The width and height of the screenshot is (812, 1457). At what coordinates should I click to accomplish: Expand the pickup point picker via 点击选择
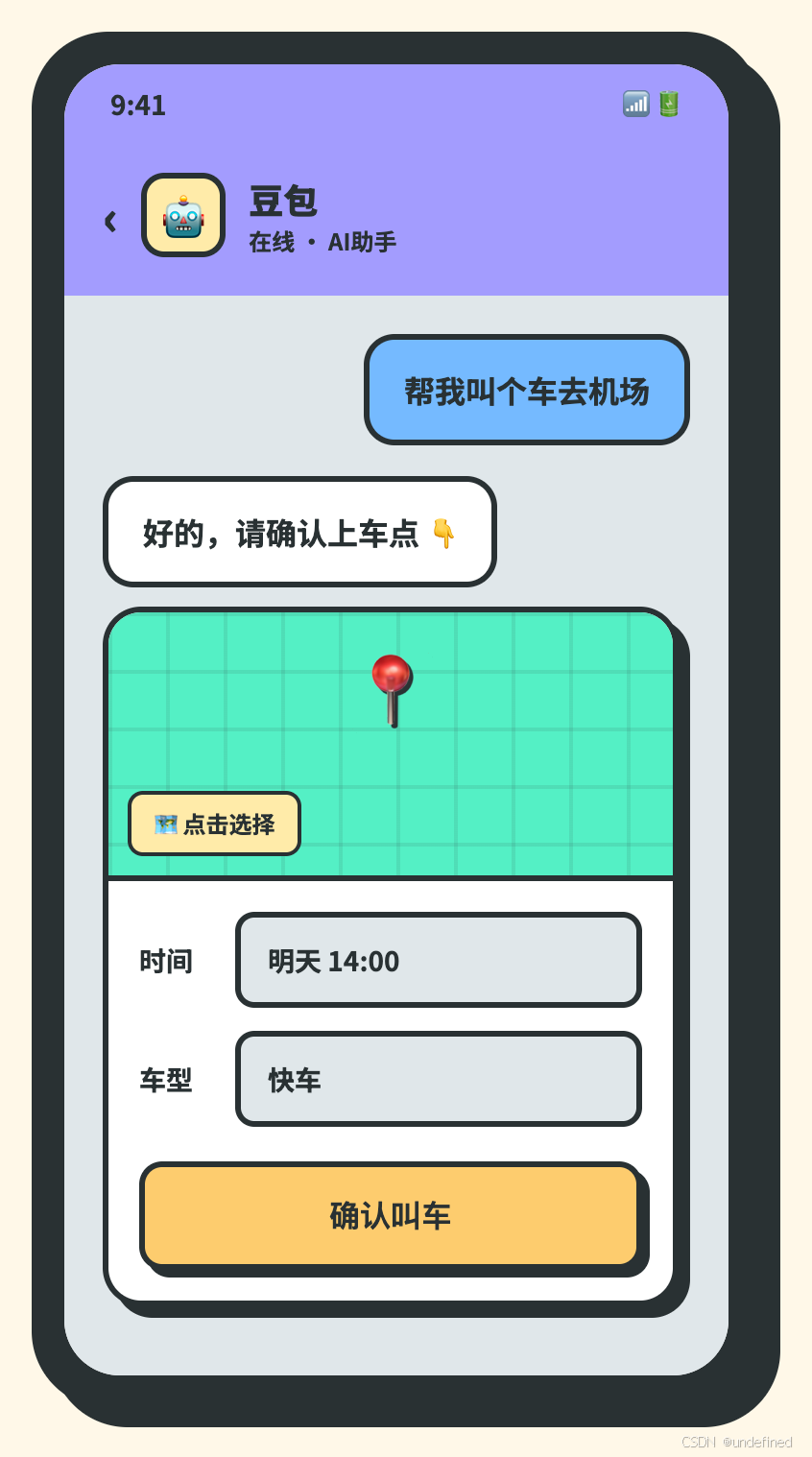214,824
